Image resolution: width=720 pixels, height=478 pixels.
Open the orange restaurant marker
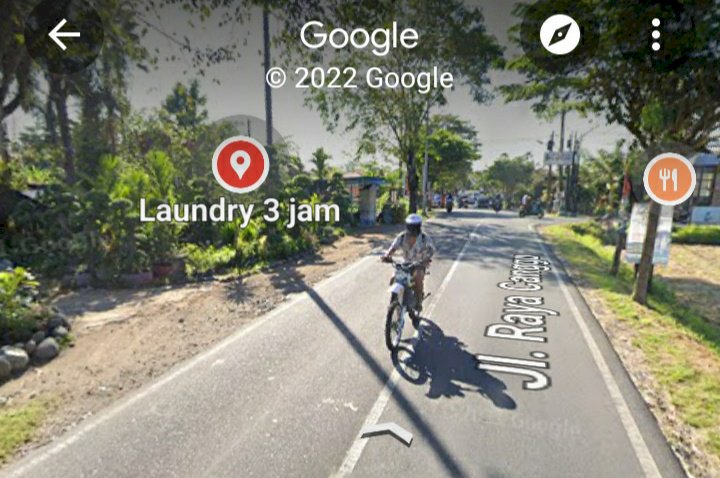(669, 179)
